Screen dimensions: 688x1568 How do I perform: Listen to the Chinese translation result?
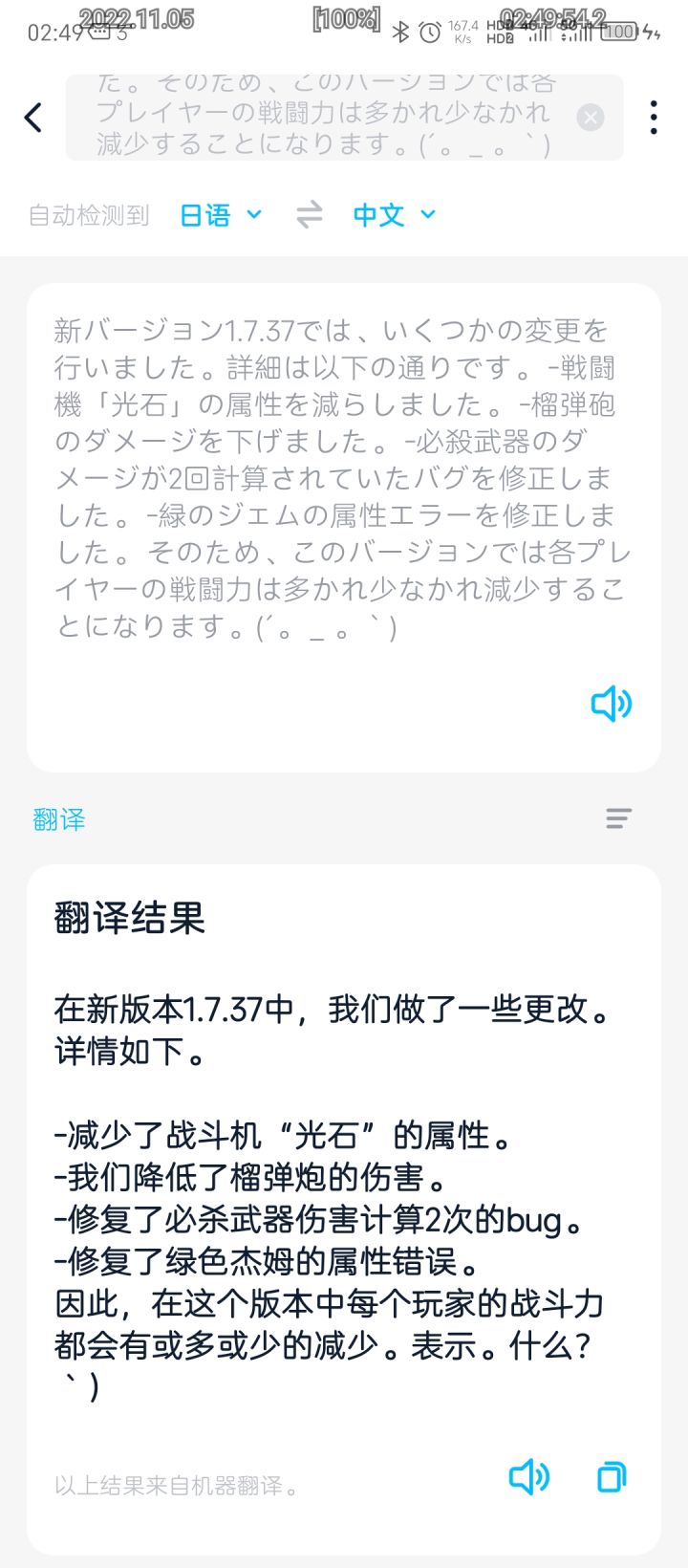pyautogui.click(x=529, y=1477)
